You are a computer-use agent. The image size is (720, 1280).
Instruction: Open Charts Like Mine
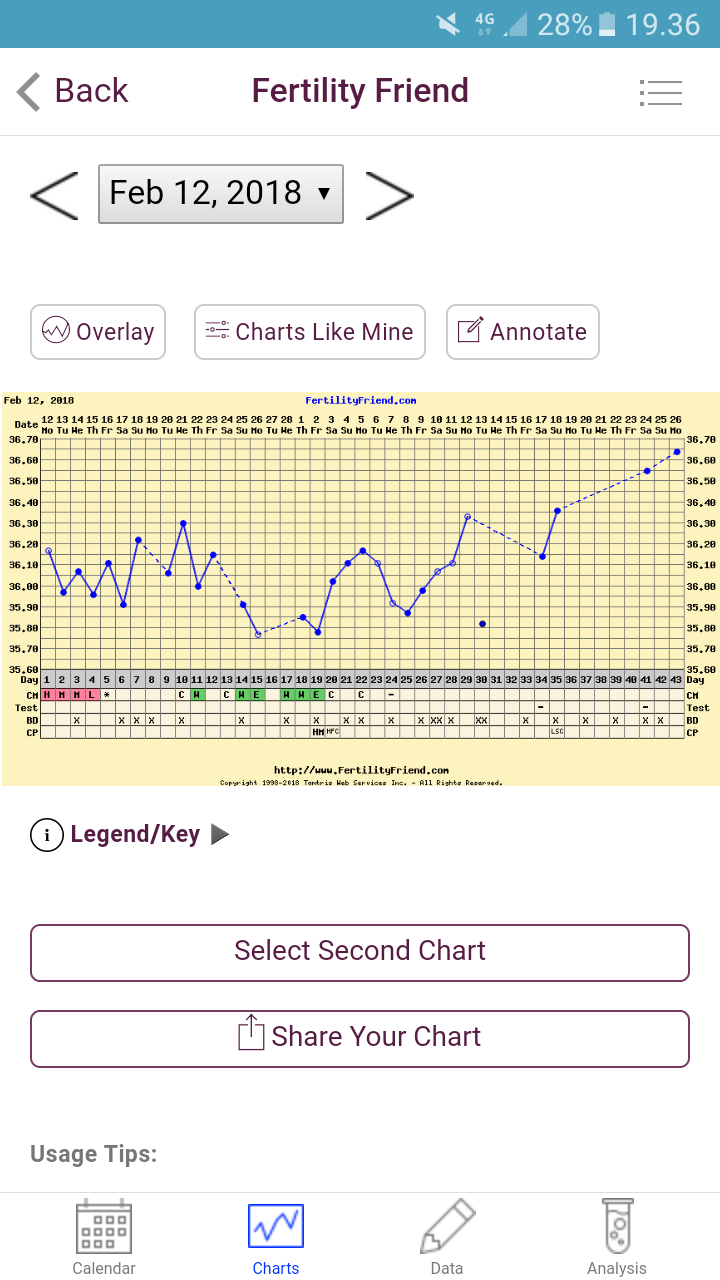[x=309, y=332]
